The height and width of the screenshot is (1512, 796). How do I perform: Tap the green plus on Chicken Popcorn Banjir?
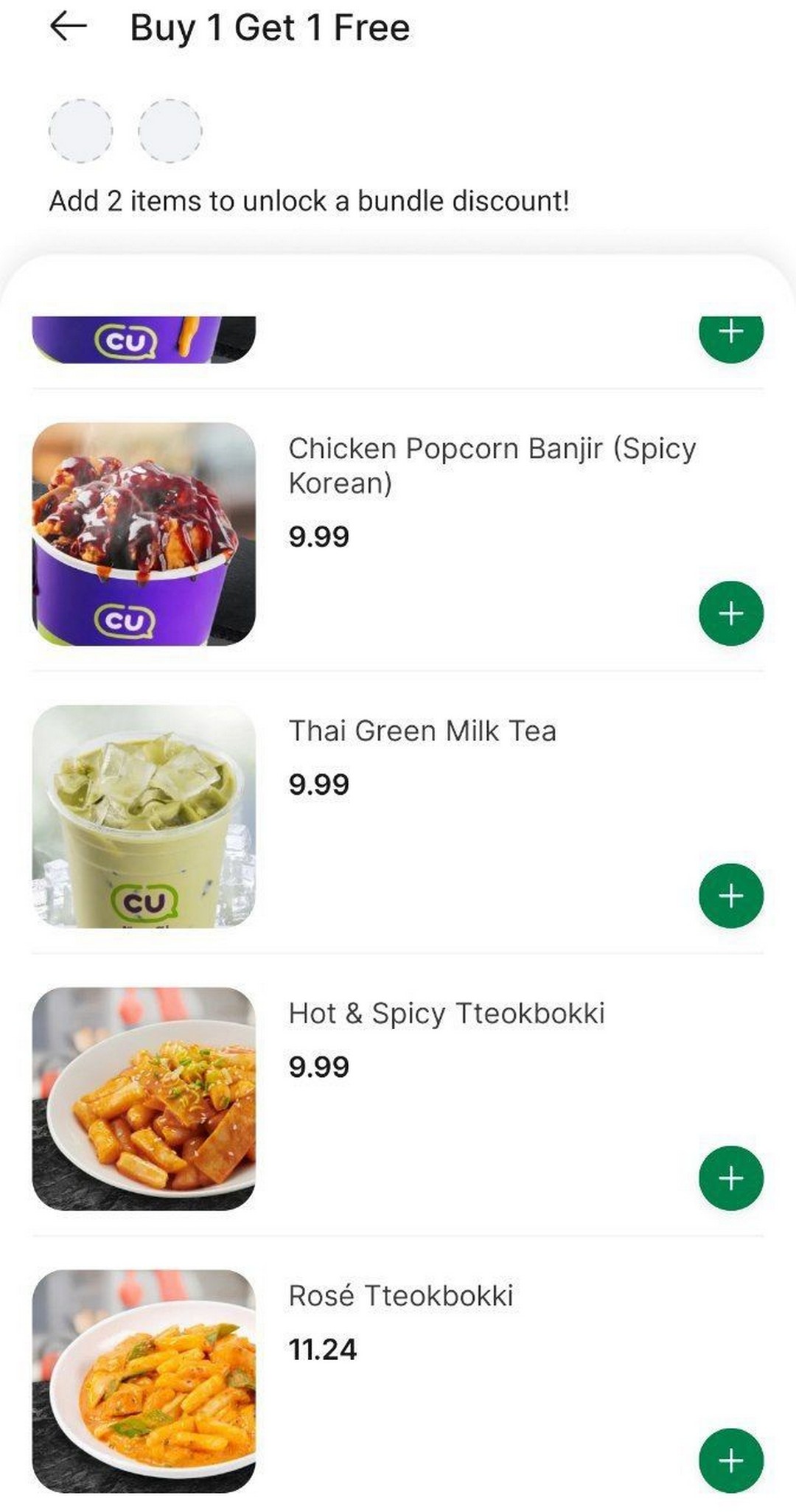pyautogui.click(x=730, y=612)
